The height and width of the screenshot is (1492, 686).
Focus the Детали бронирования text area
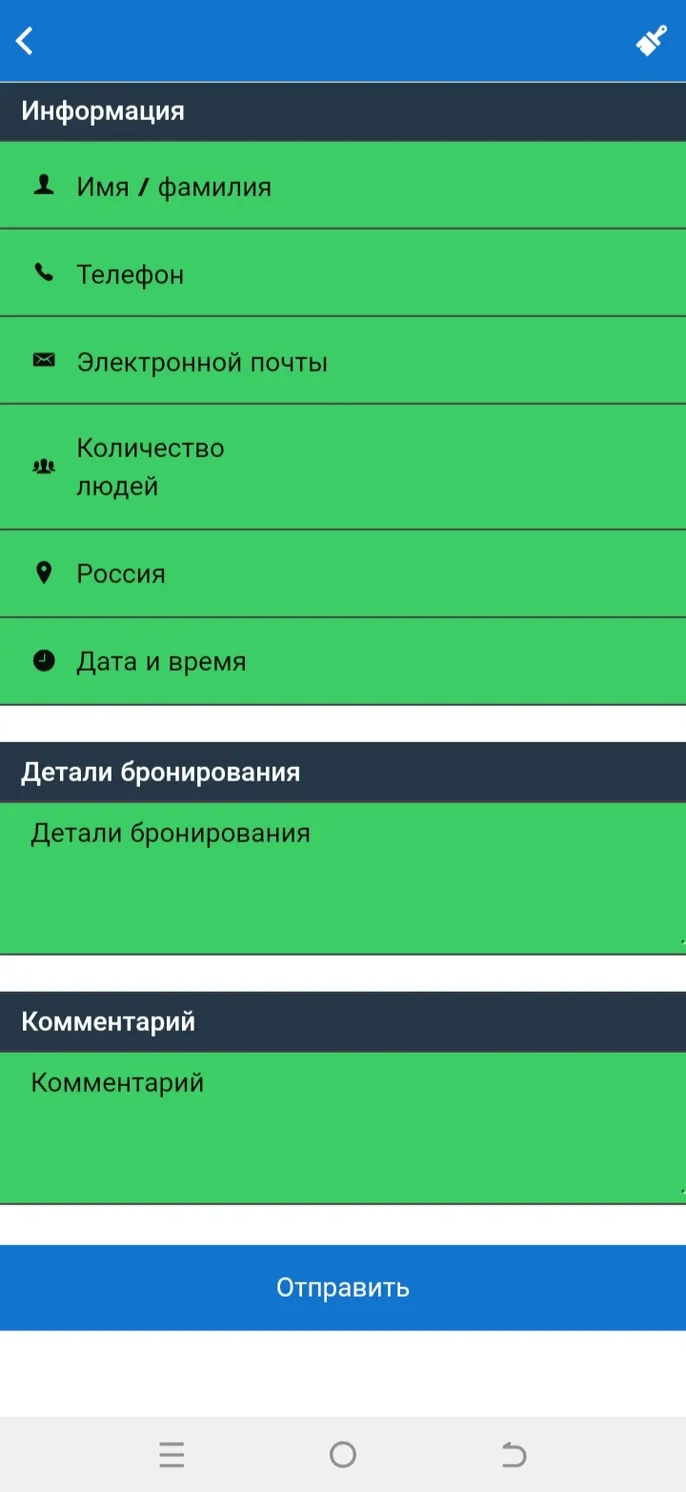tap(343, 879)
